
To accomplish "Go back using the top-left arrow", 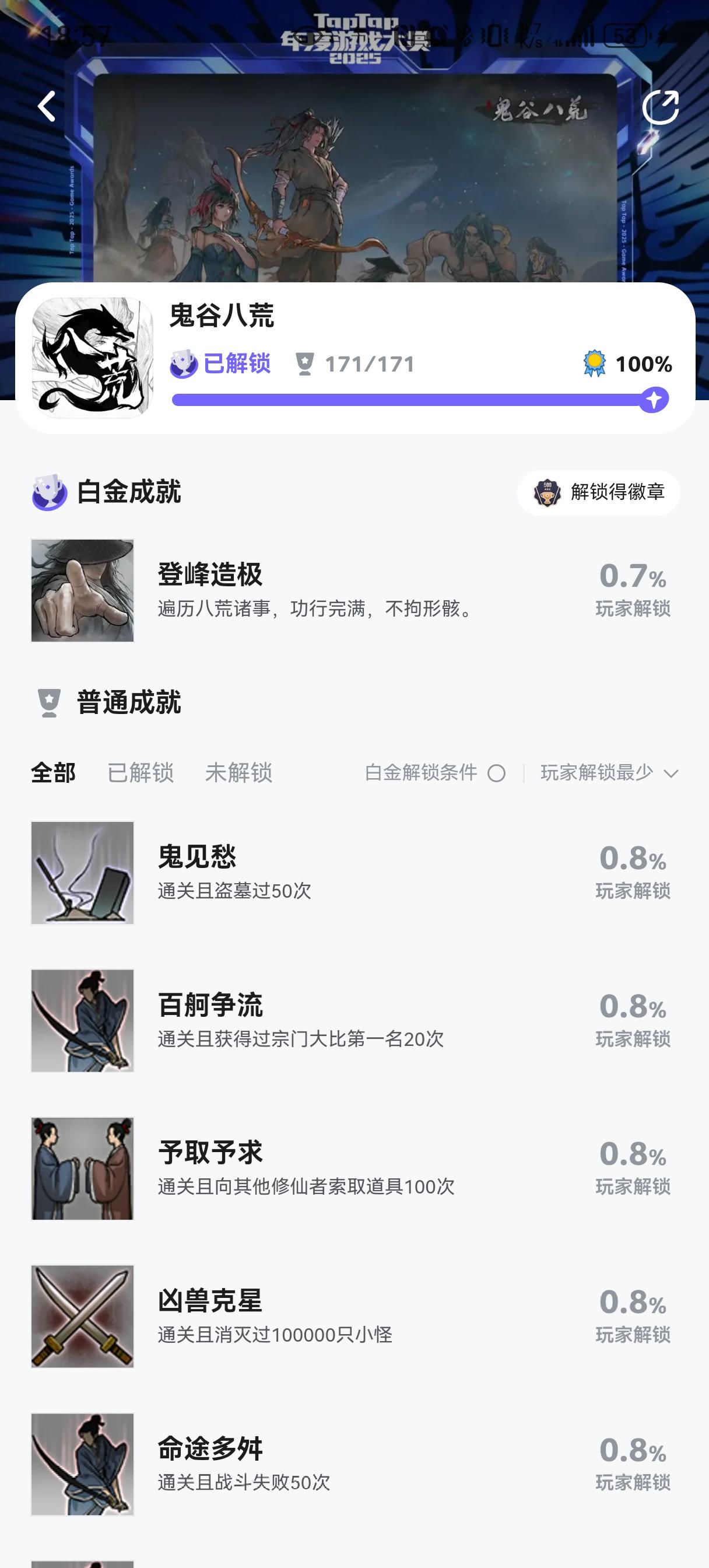I will point(47,107).
